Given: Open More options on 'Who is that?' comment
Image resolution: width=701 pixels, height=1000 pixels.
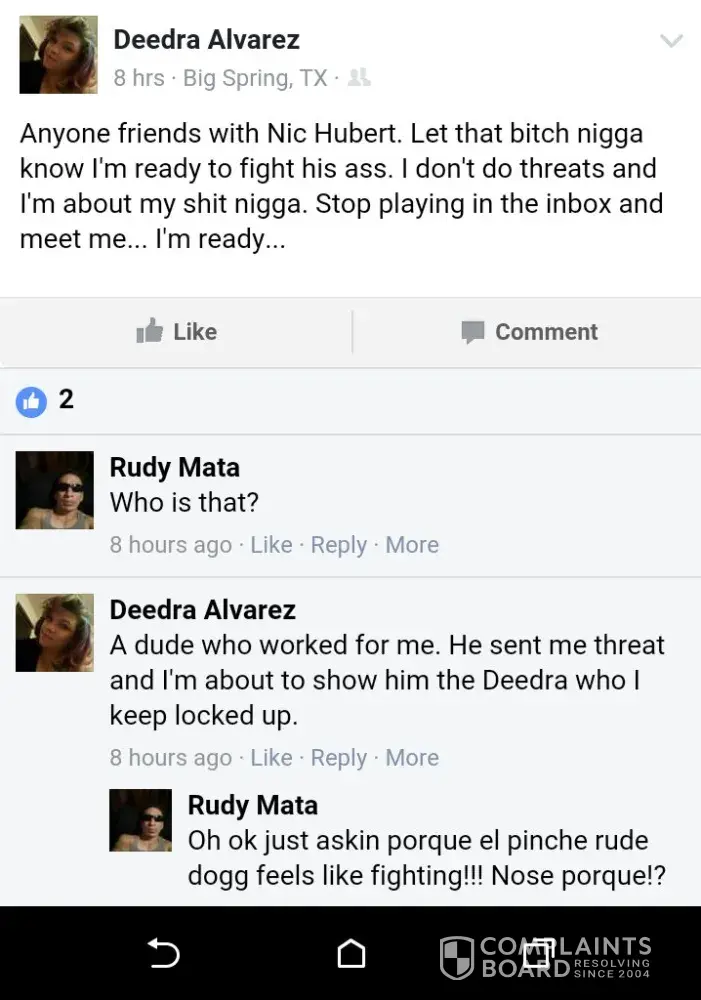Looking at the screenshot, I should point(412,545).
